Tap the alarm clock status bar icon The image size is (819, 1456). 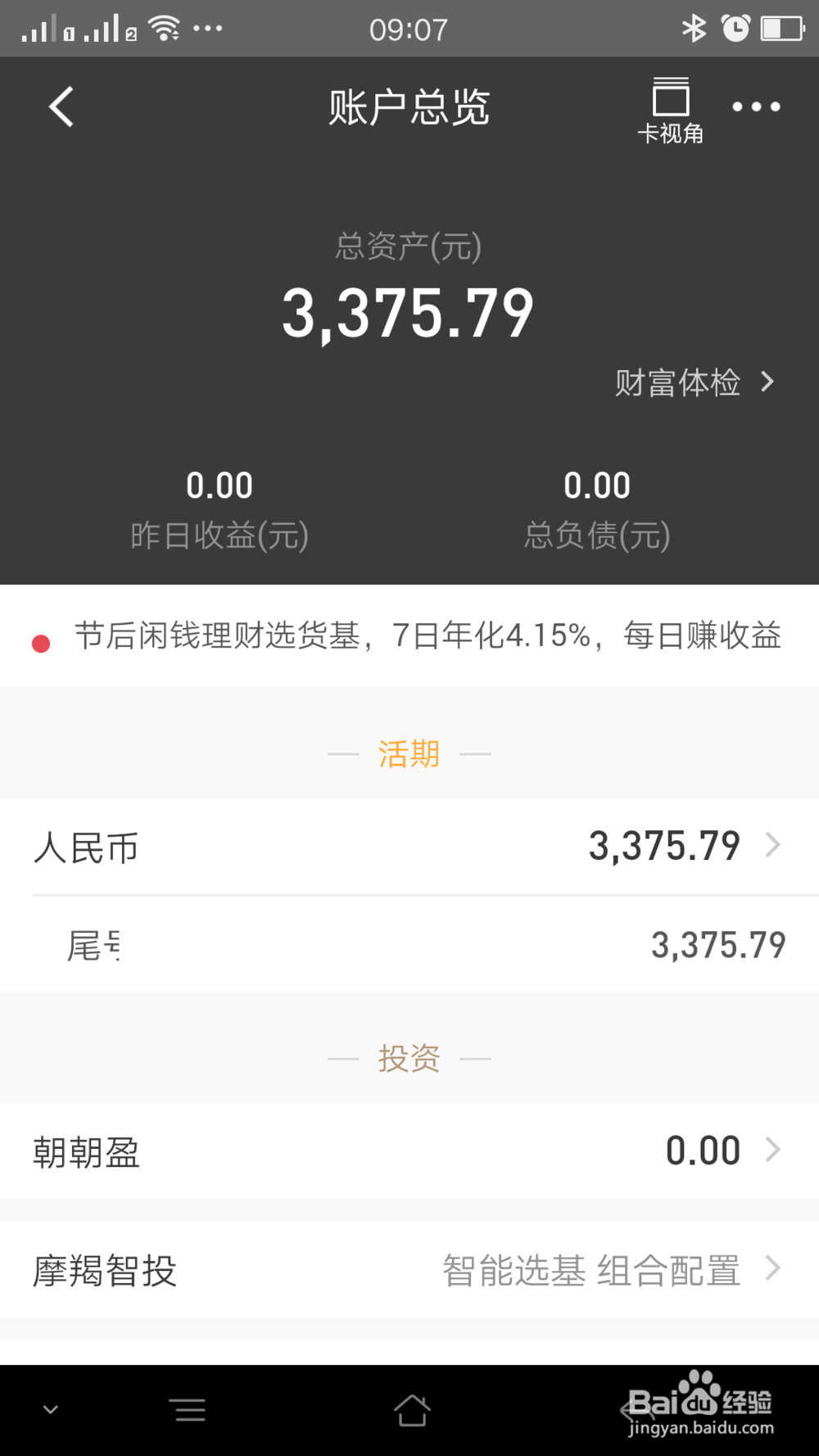coord(735,28)
